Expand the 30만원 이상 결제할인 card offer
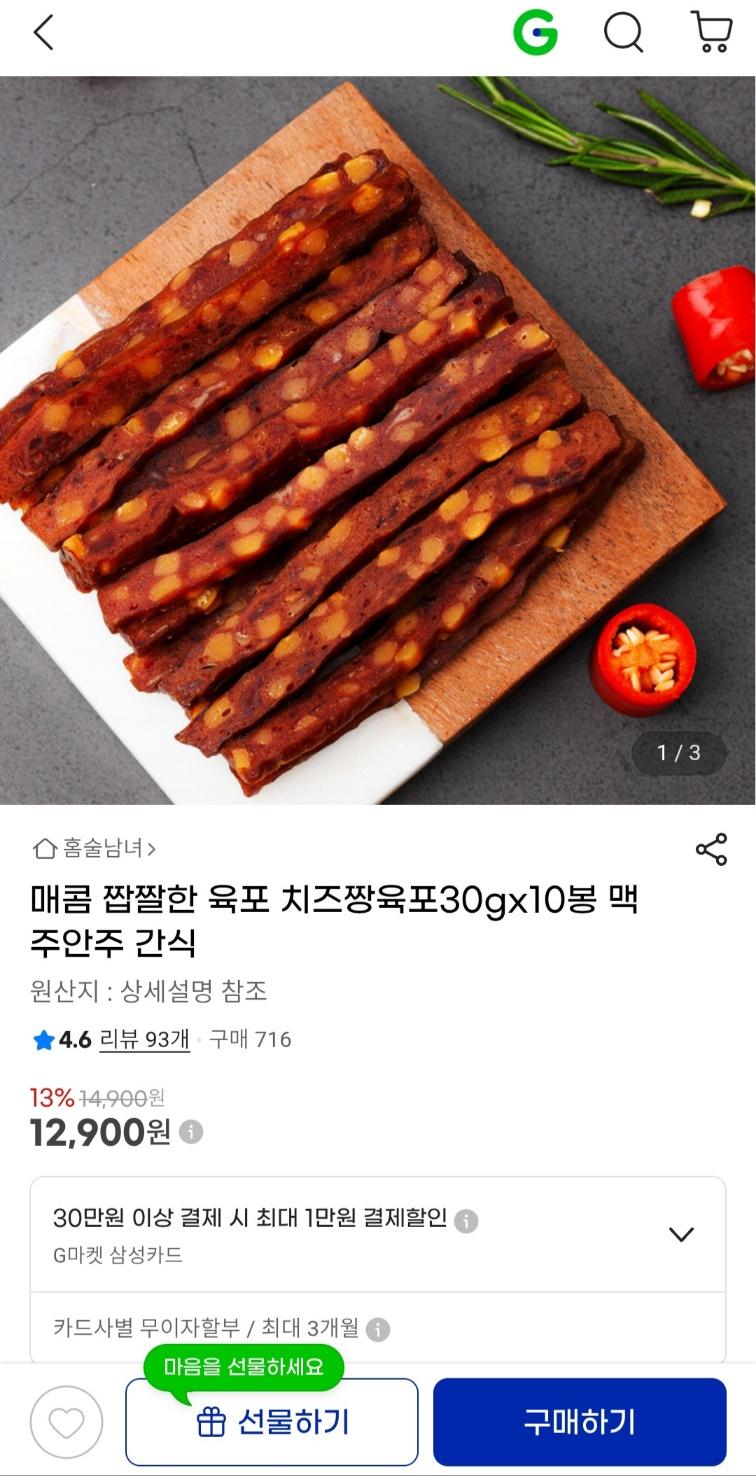The image size is (756, 1476). [681, 1234]
